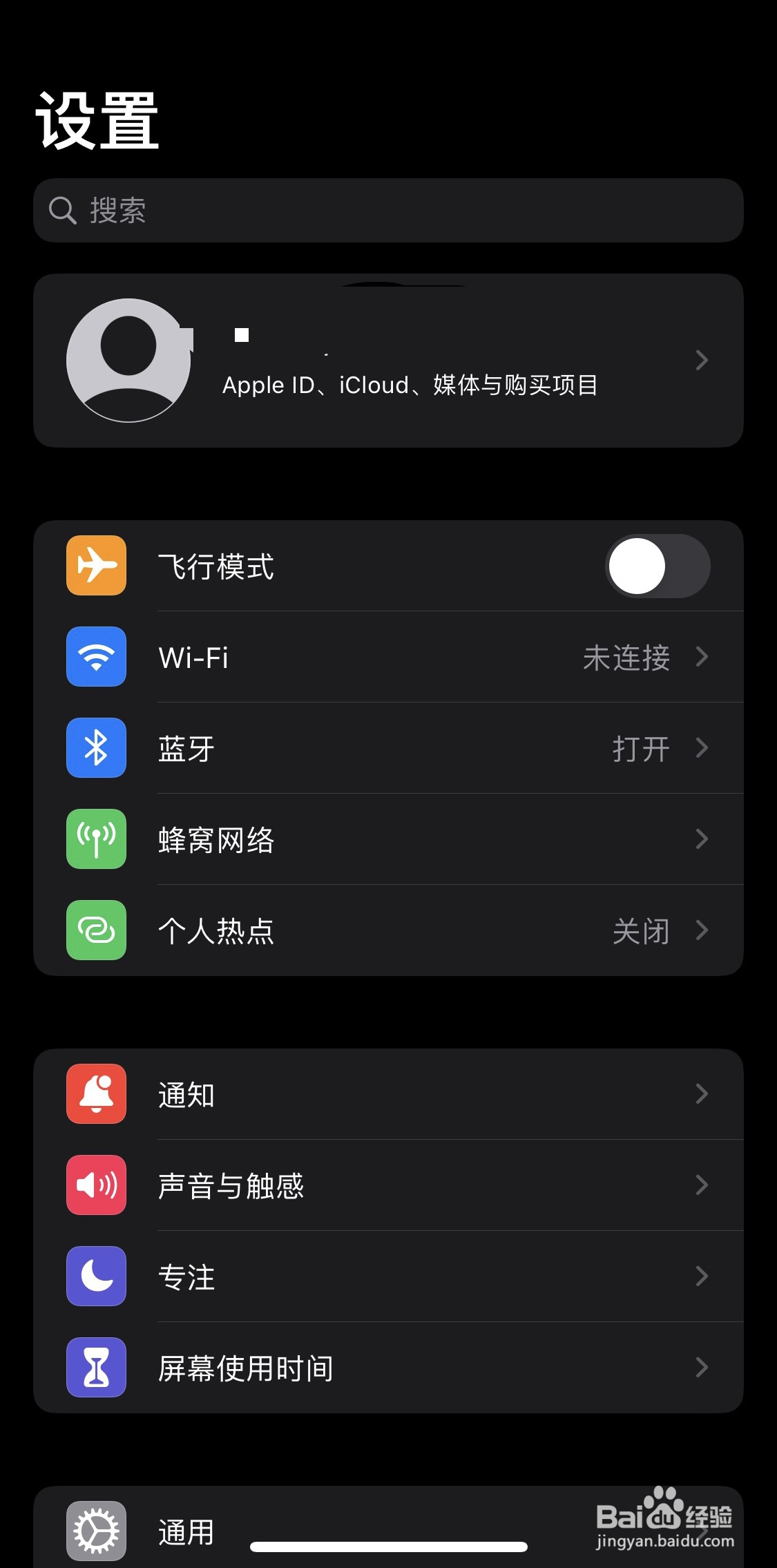Select the Wi-Fi icon
Screen dimensions: 777x1568
pos(95,658)
